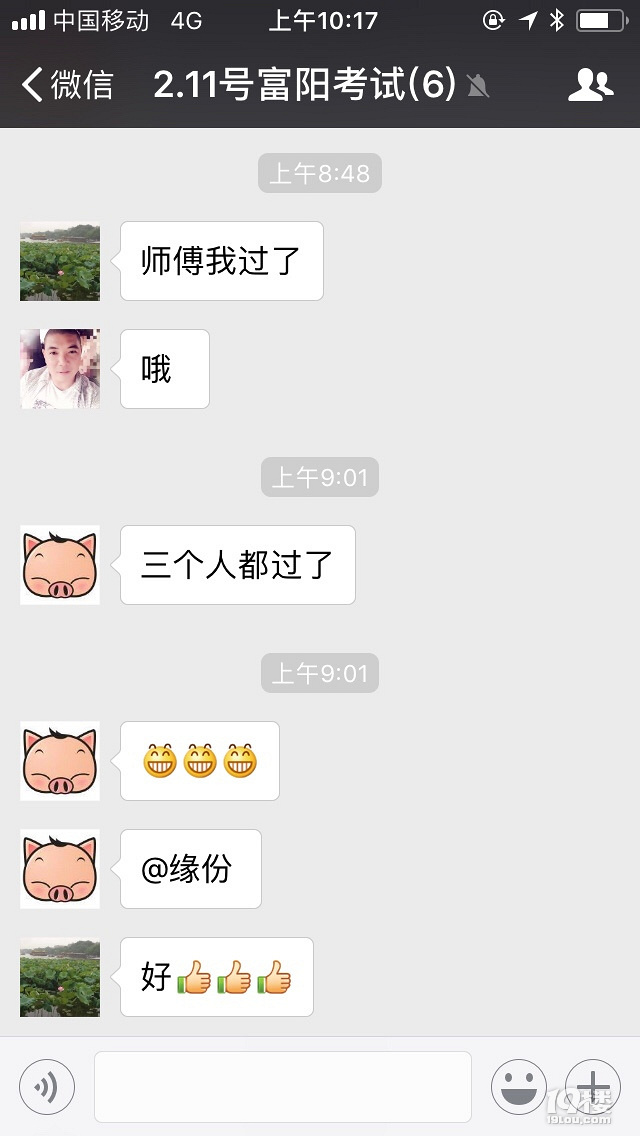
Task: Focus the message text field
Action: pos(282,1086)
